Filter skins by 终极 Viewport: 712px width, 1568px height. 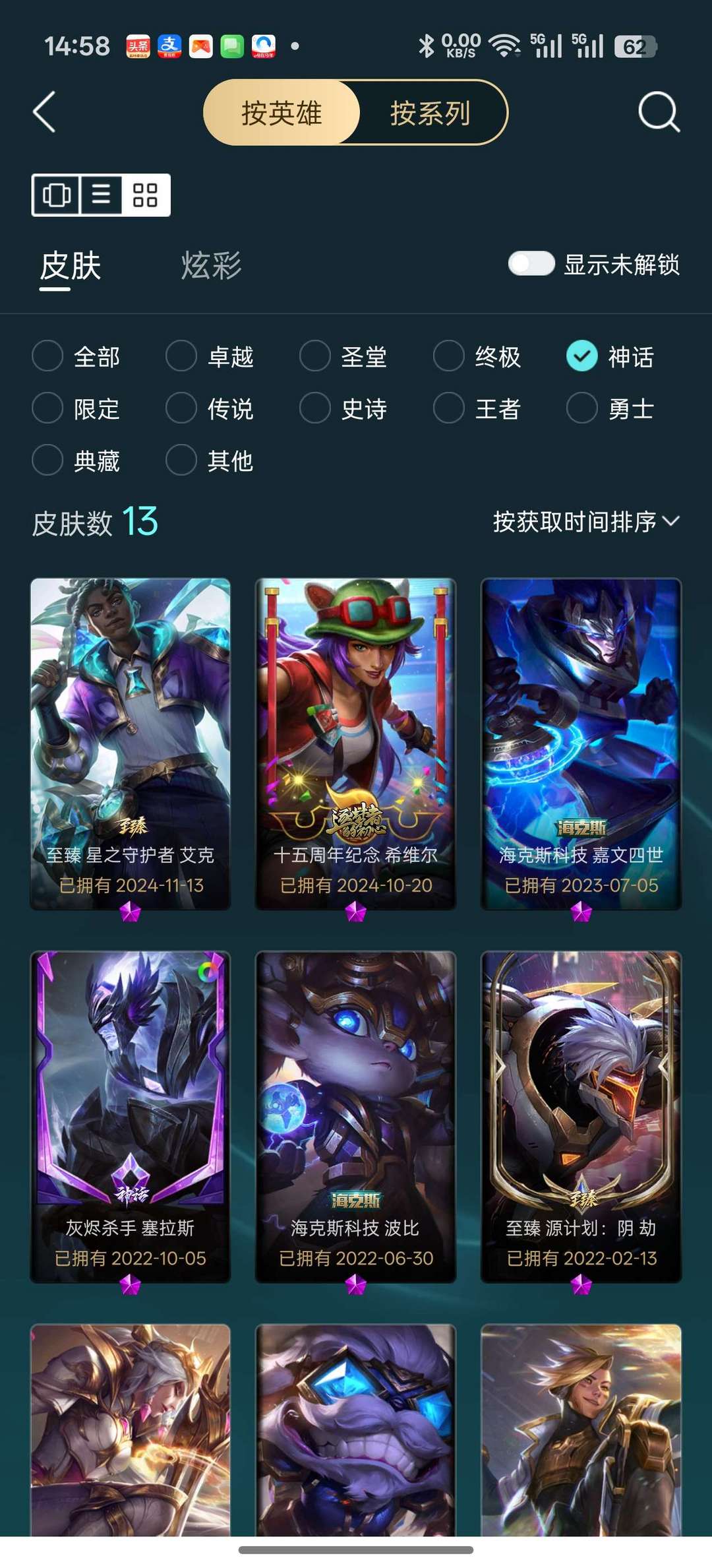click(x=477, y=356)
